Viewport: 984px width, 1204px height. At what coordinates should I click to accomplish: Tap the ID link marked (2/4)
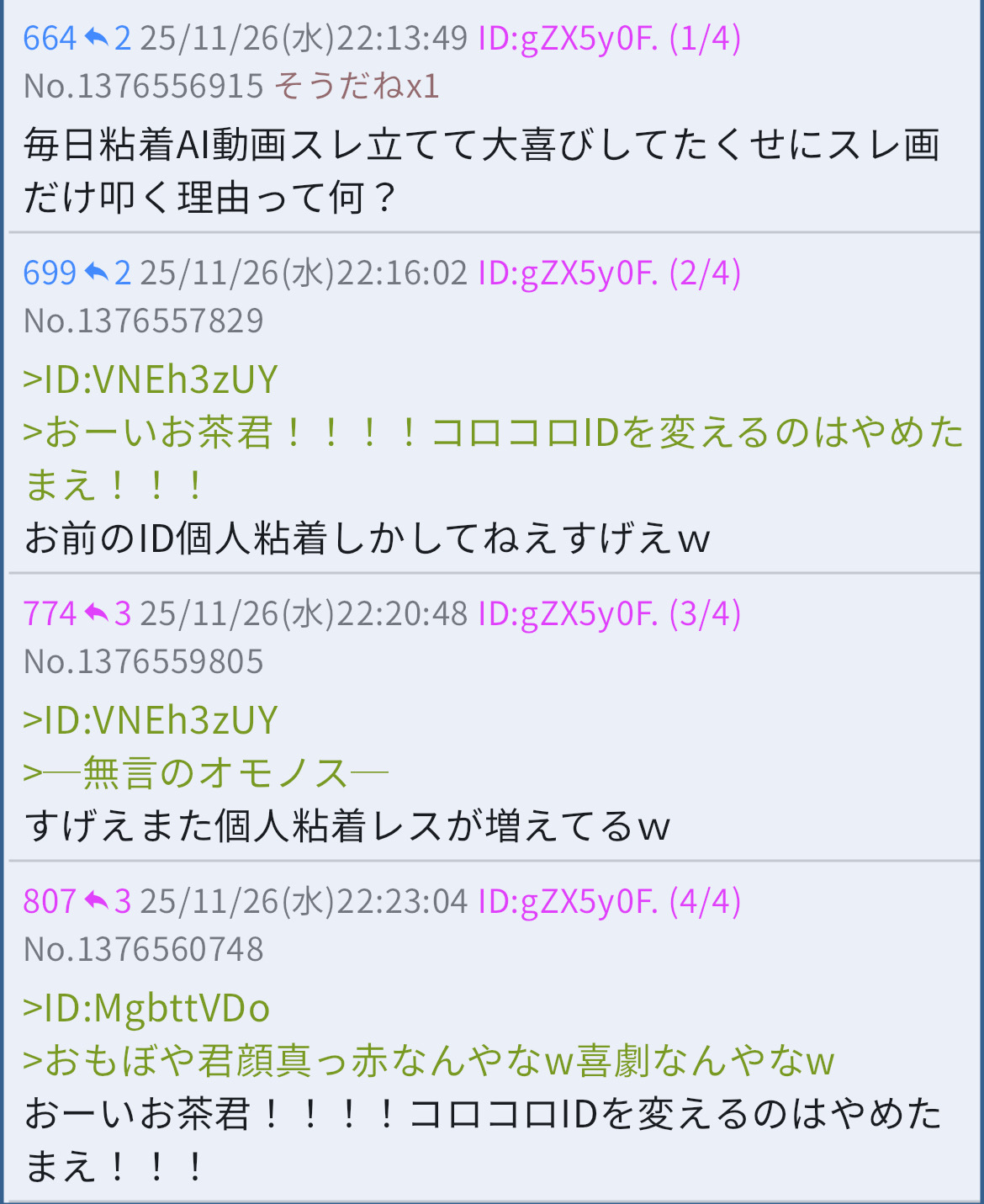coord(609,273)
